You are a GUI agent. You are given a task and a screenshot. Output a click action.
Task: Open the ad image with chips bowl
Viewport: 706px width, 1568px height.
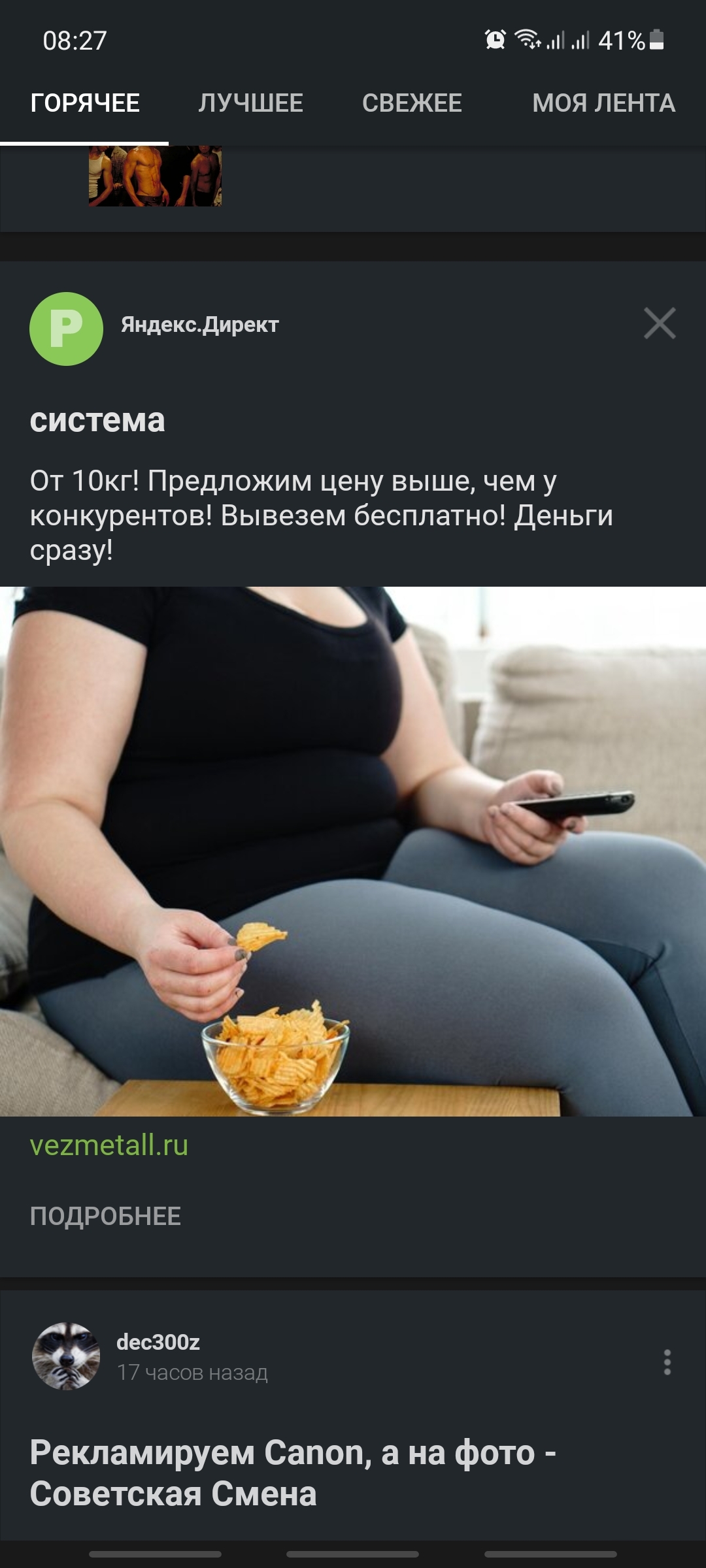(353, 851)
